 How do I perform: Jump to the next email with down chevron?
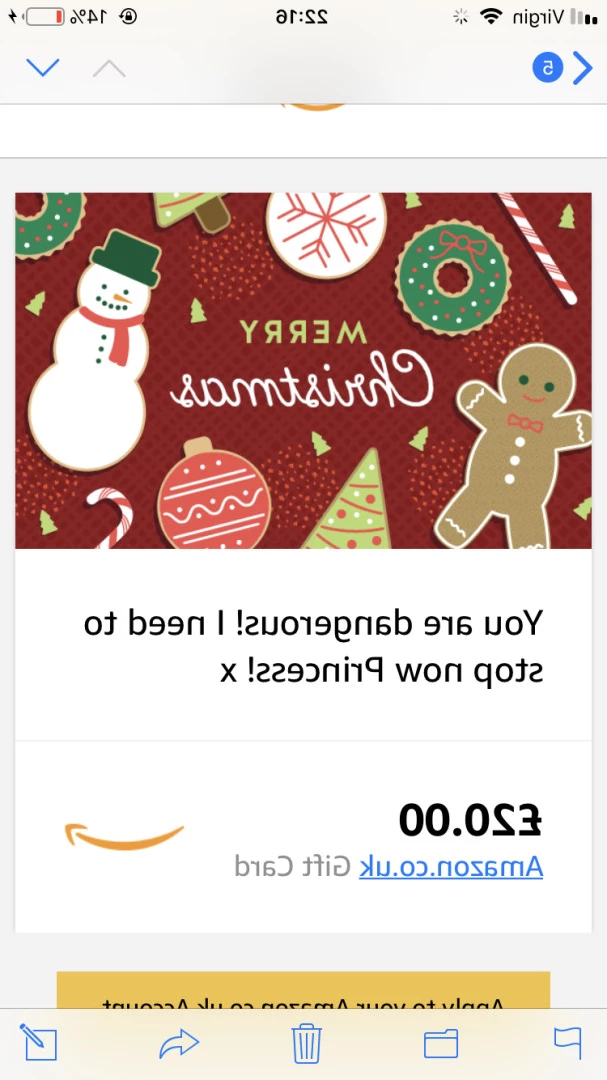point(43,68)
